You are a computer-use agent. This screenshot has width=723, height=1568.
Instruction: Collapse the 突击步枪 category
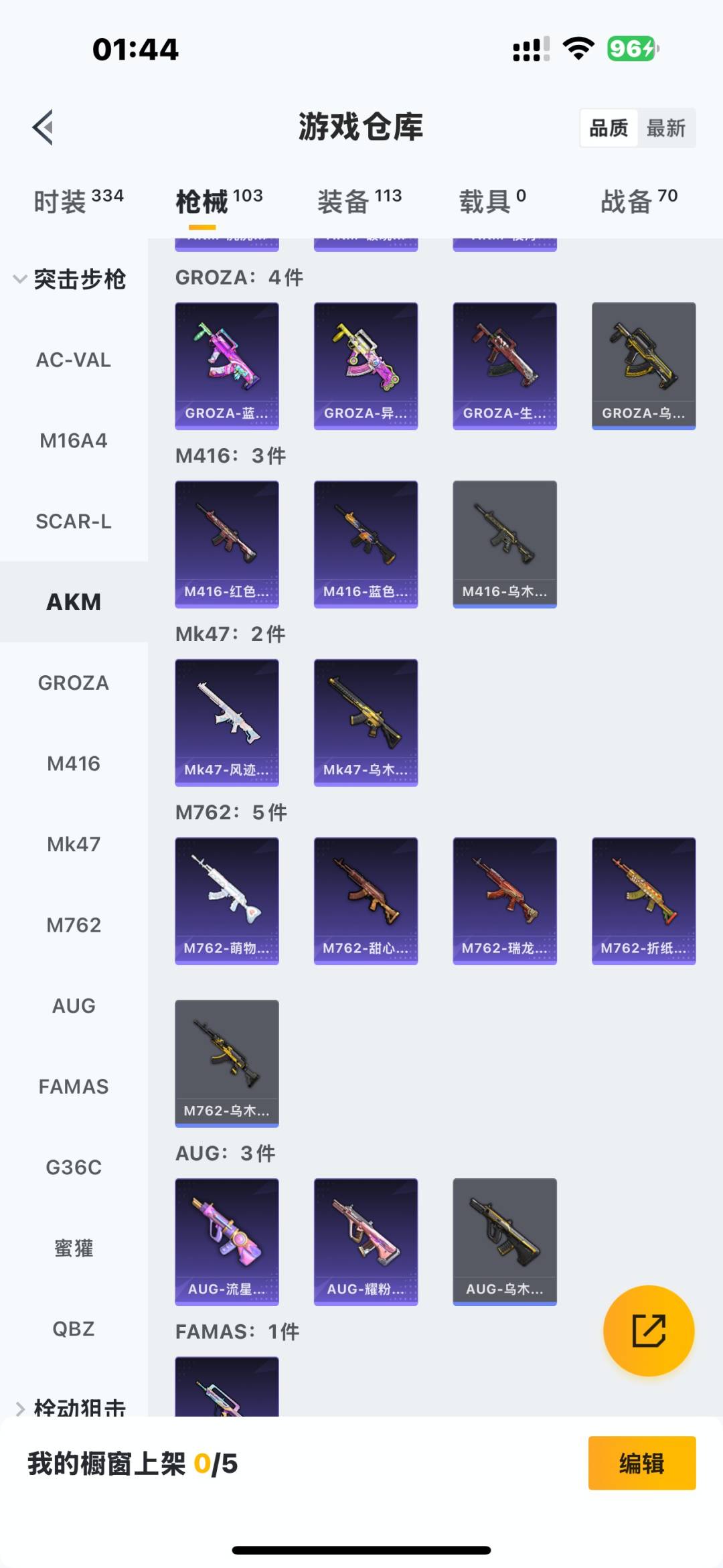click(x=70, y=279)
